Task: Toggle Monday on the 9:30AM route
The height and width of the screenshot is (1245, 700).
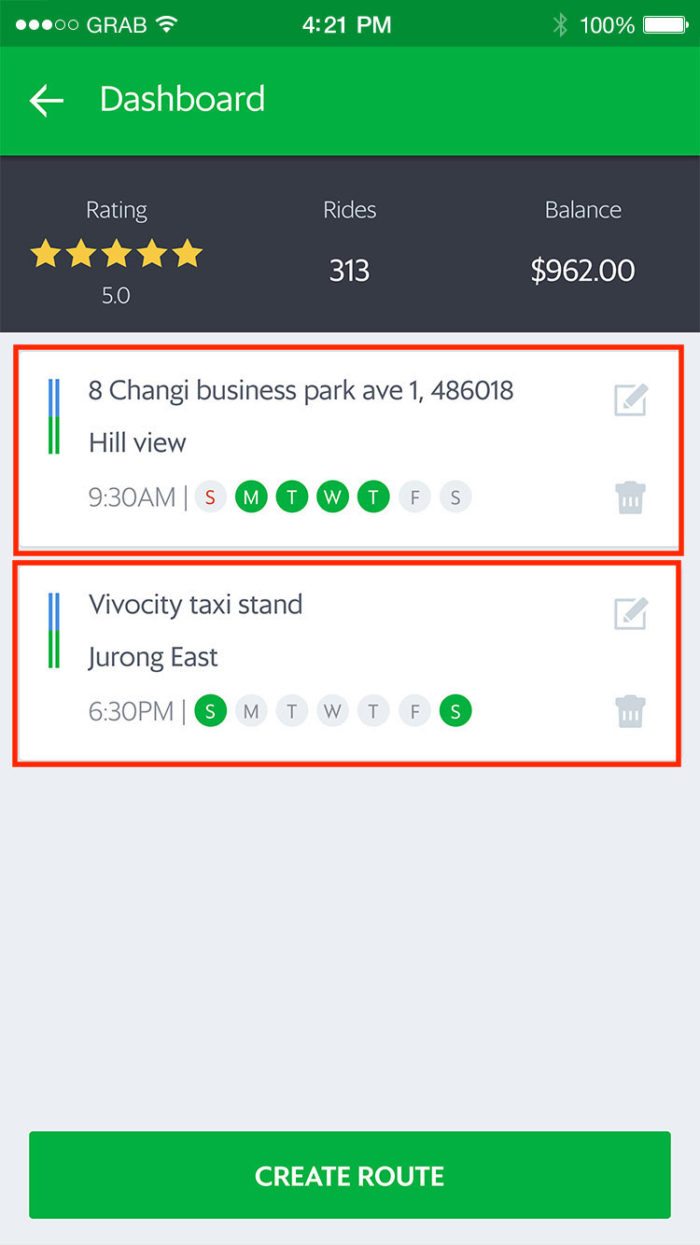Action: (251, 497)
